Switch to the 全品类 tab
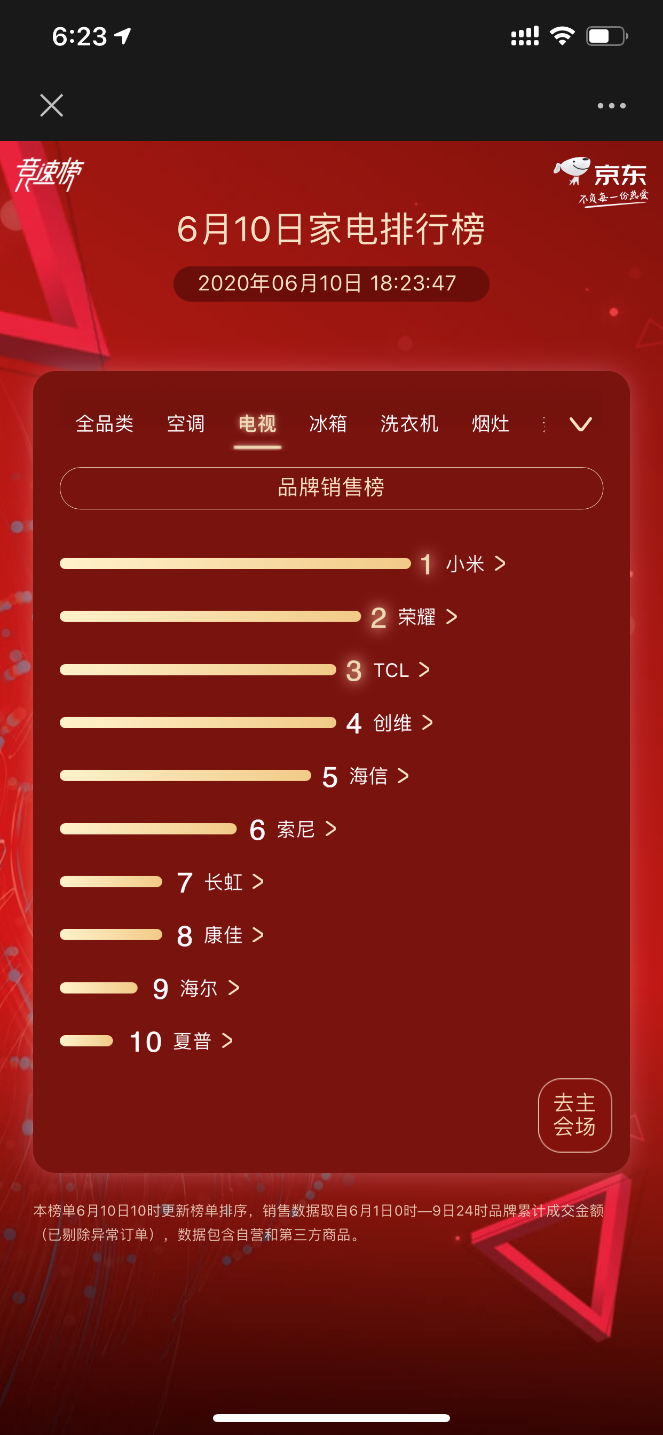Viewport: 663px width, 1435px height. 105,424
